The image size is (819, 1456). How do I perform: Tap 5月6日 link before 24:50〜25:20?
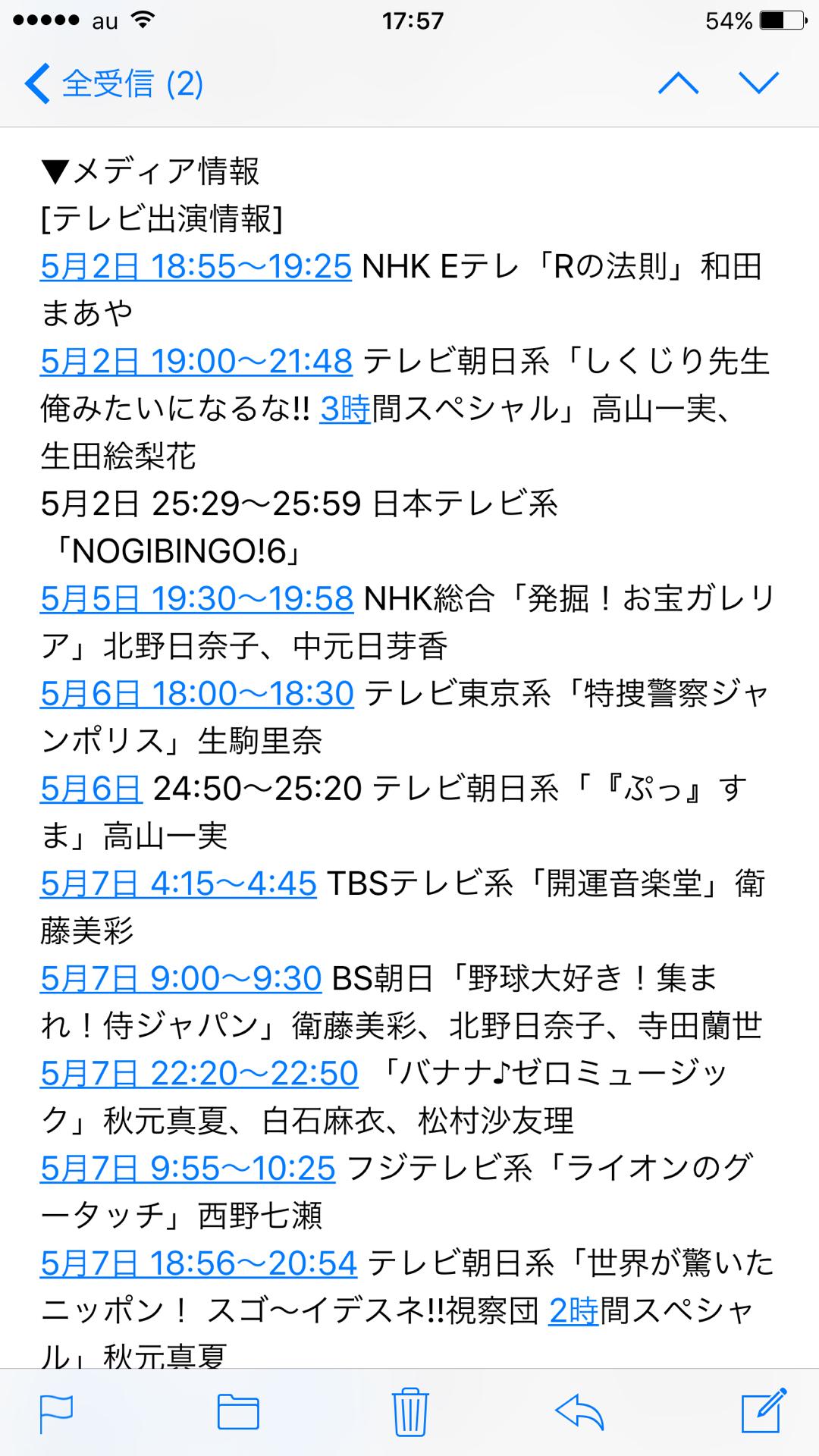(91, 789)
